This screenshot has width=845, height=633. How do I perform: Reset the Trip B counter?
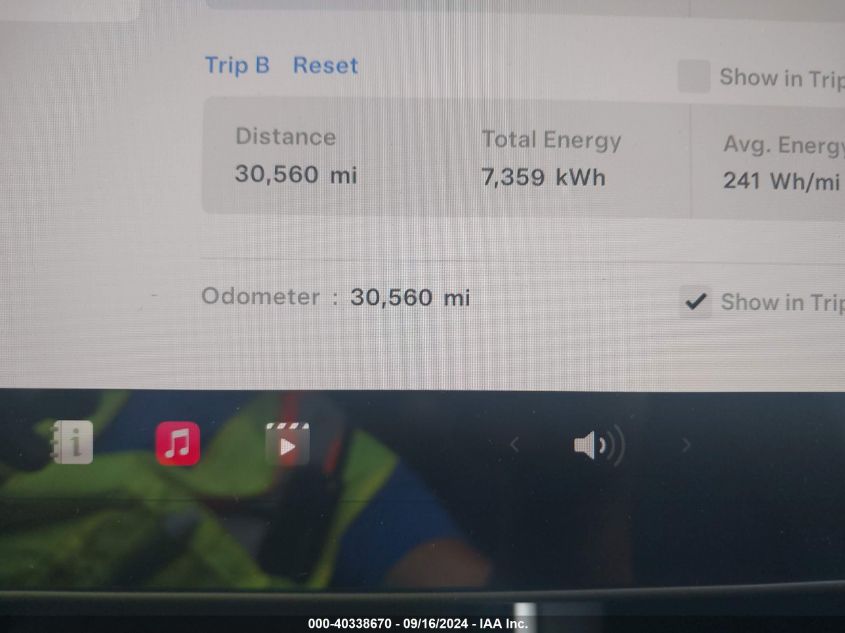(x=325, y=66)
